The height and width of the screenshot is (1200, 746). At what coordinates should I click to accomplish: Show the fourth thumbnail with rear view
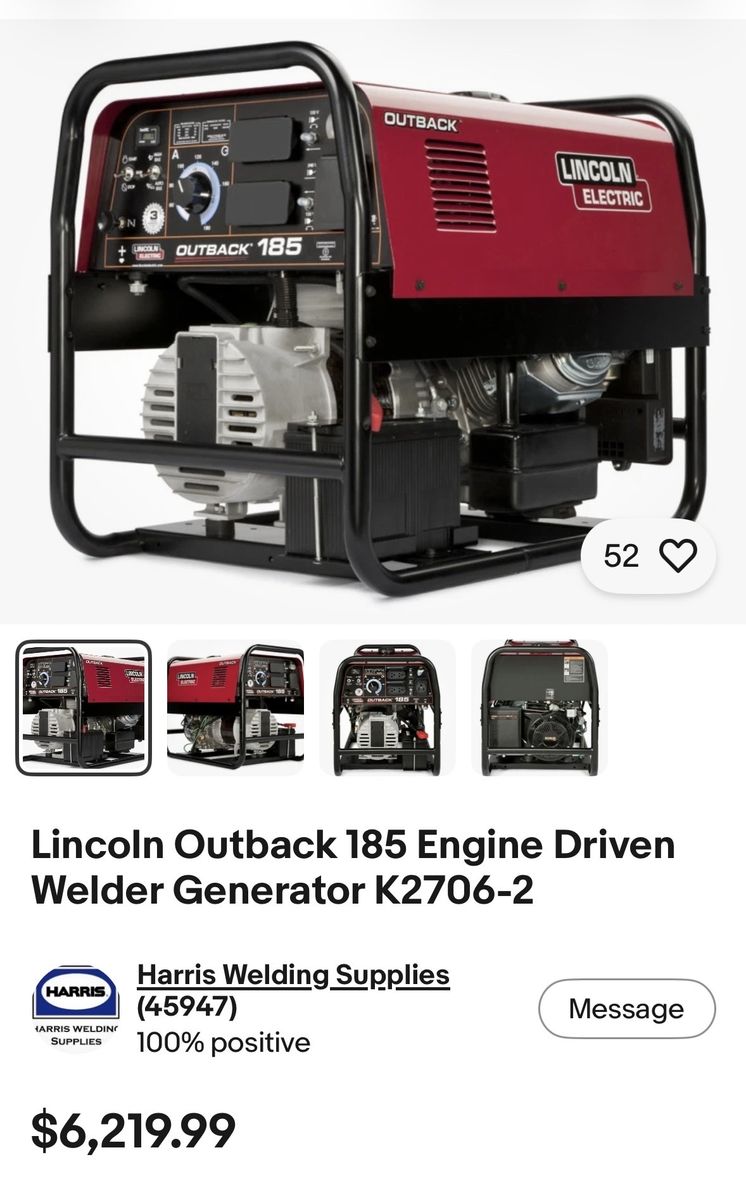(539, 708)
